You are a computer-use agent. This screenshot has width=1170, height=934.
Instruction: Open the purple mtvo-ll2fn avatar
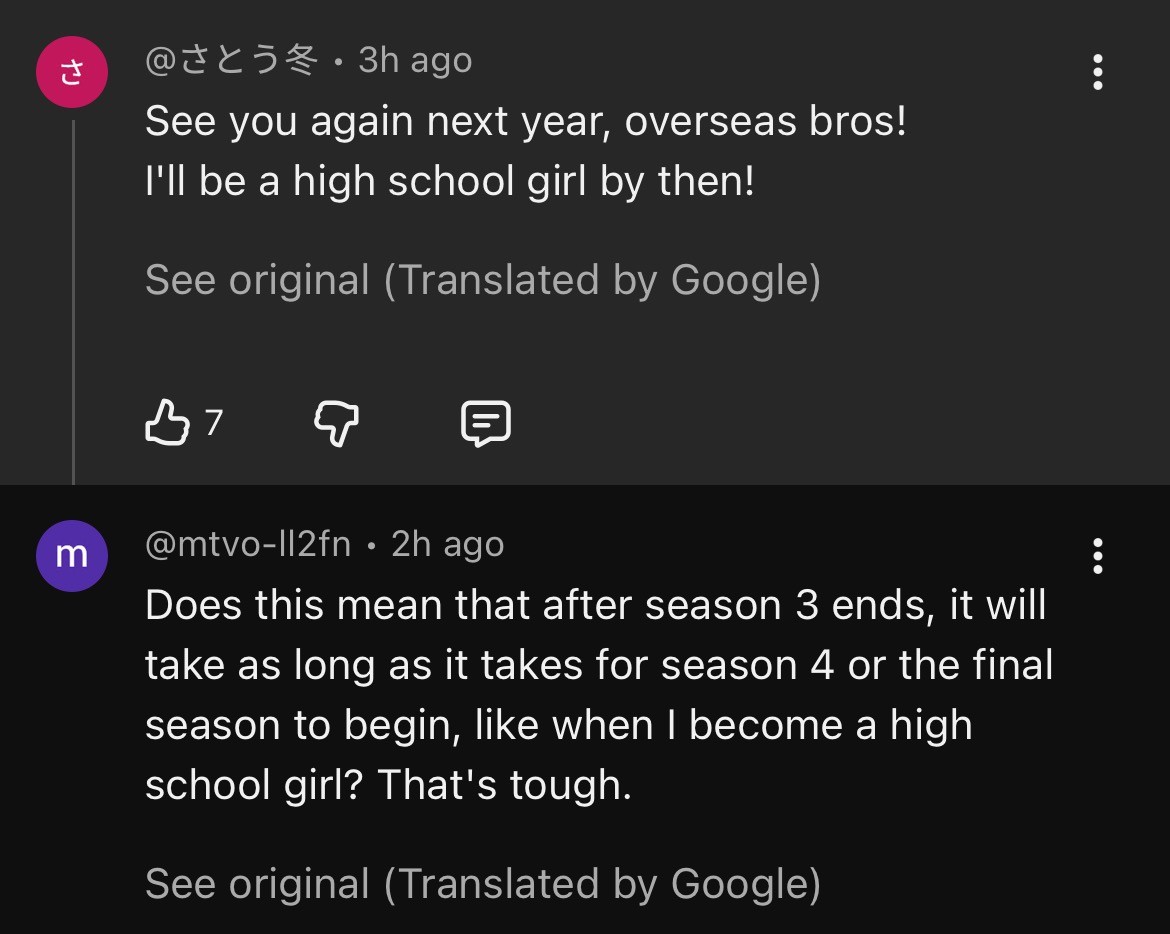coord(72,556)
